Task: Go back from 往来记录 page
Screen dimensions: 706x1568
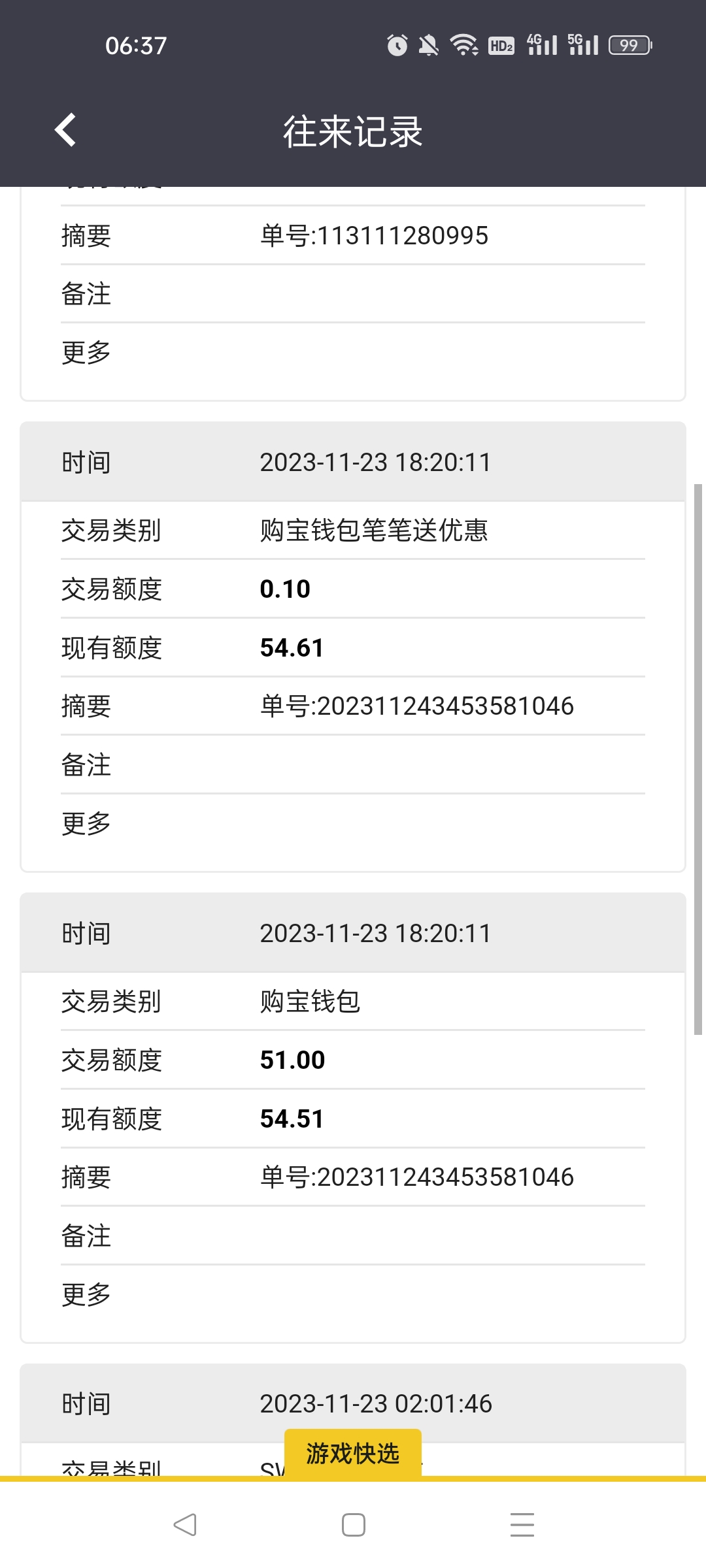Action: tap(65, 130)
